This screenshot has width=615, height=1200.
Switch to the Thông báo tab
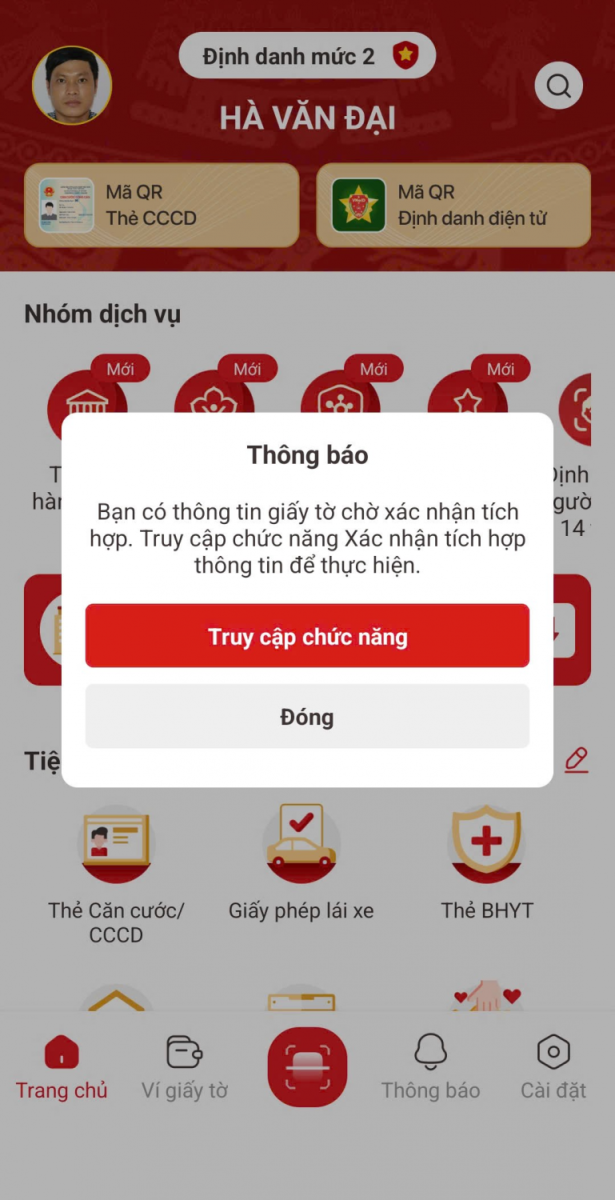coord(430,1068)
